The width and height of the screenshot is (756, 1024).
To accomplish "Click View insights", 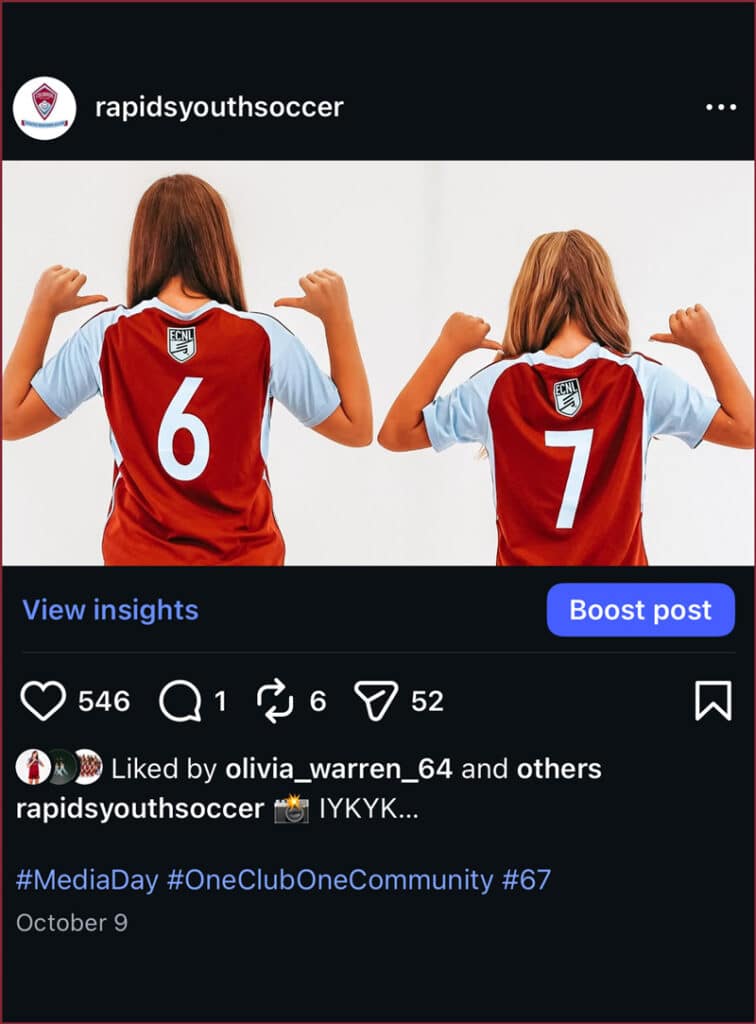I will click(110, 610).
